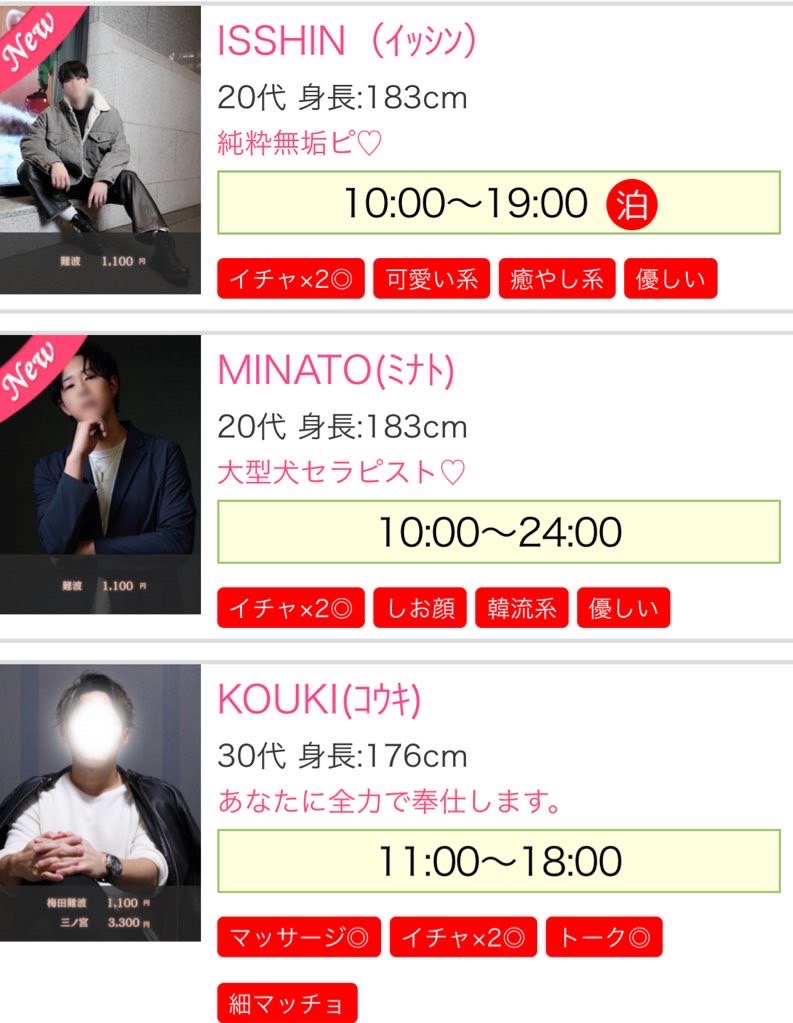Tap the MINATO(ミナト) name link

[336, 370]
